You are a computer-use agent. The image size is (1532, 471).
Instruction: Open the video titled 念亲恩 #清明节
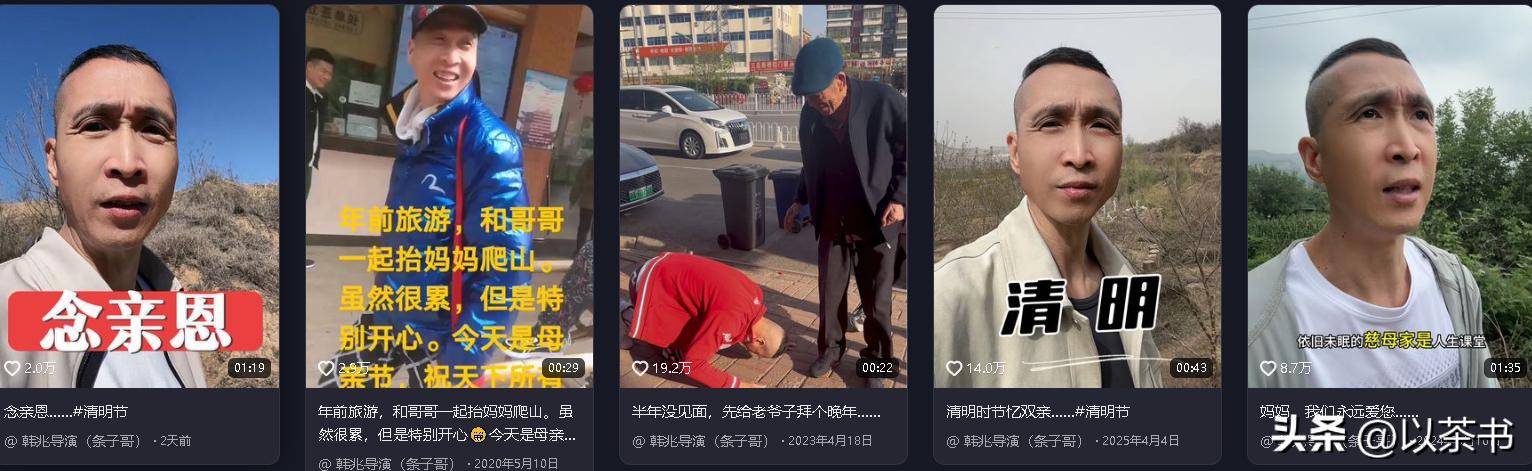coord(139,196)
